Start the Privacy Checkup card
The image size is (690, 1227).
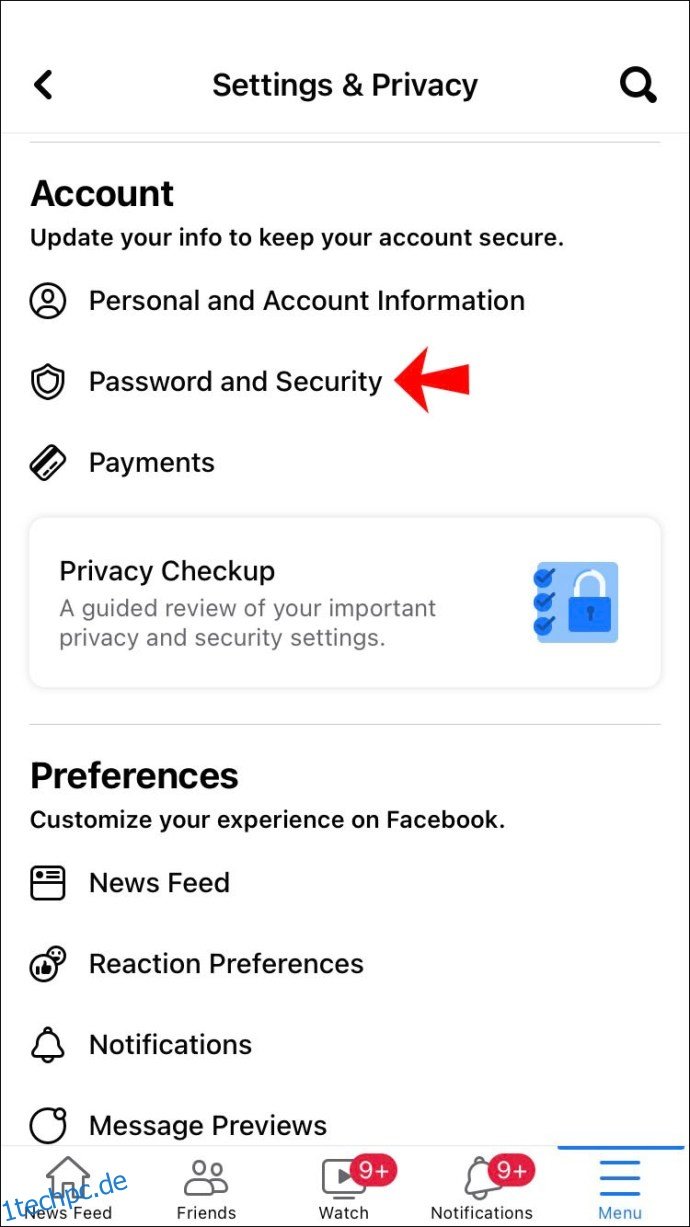click(x=345, y=602)
